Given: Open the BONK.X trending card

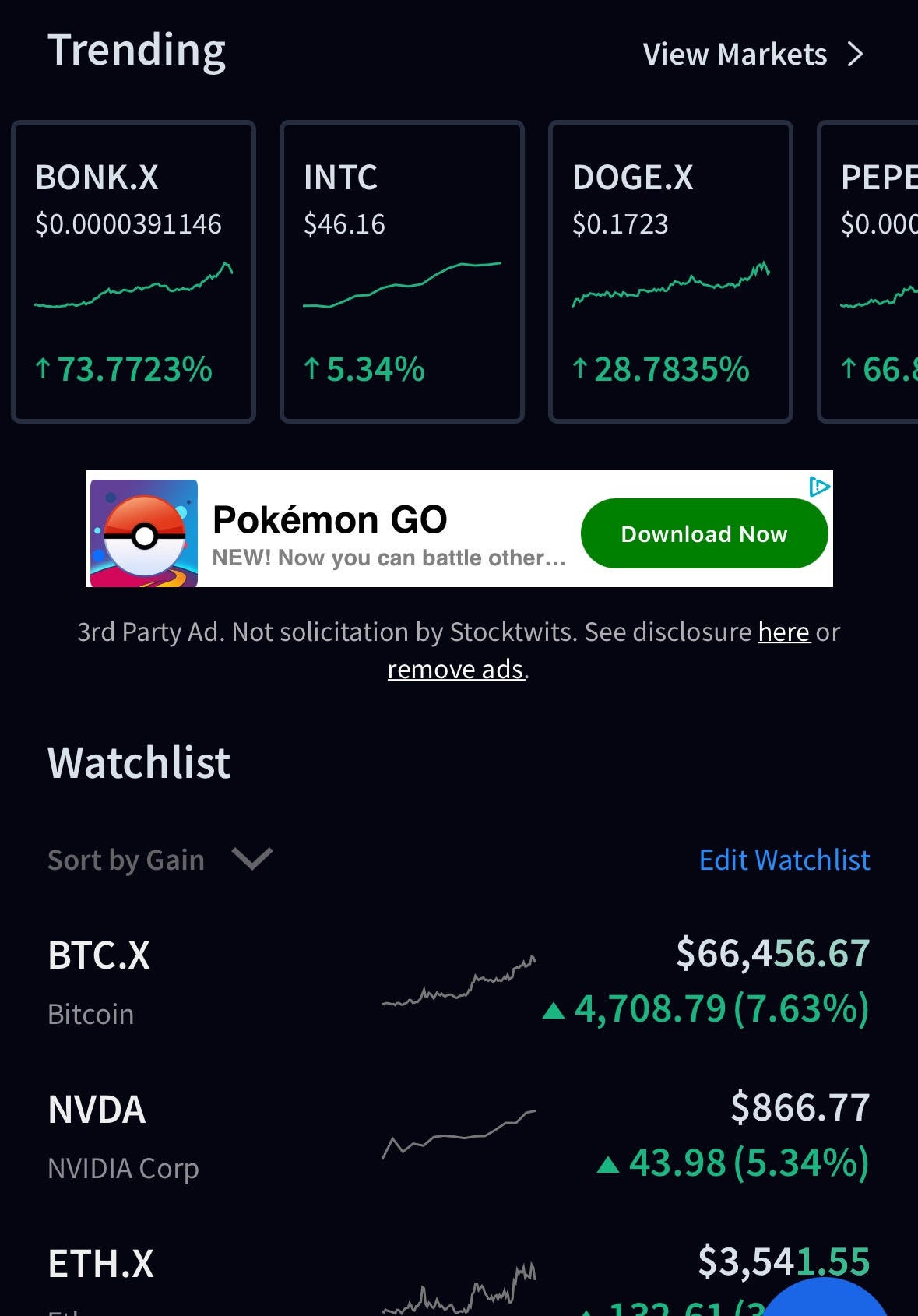Looking at the screenshot, I should (x=133, y=272).
